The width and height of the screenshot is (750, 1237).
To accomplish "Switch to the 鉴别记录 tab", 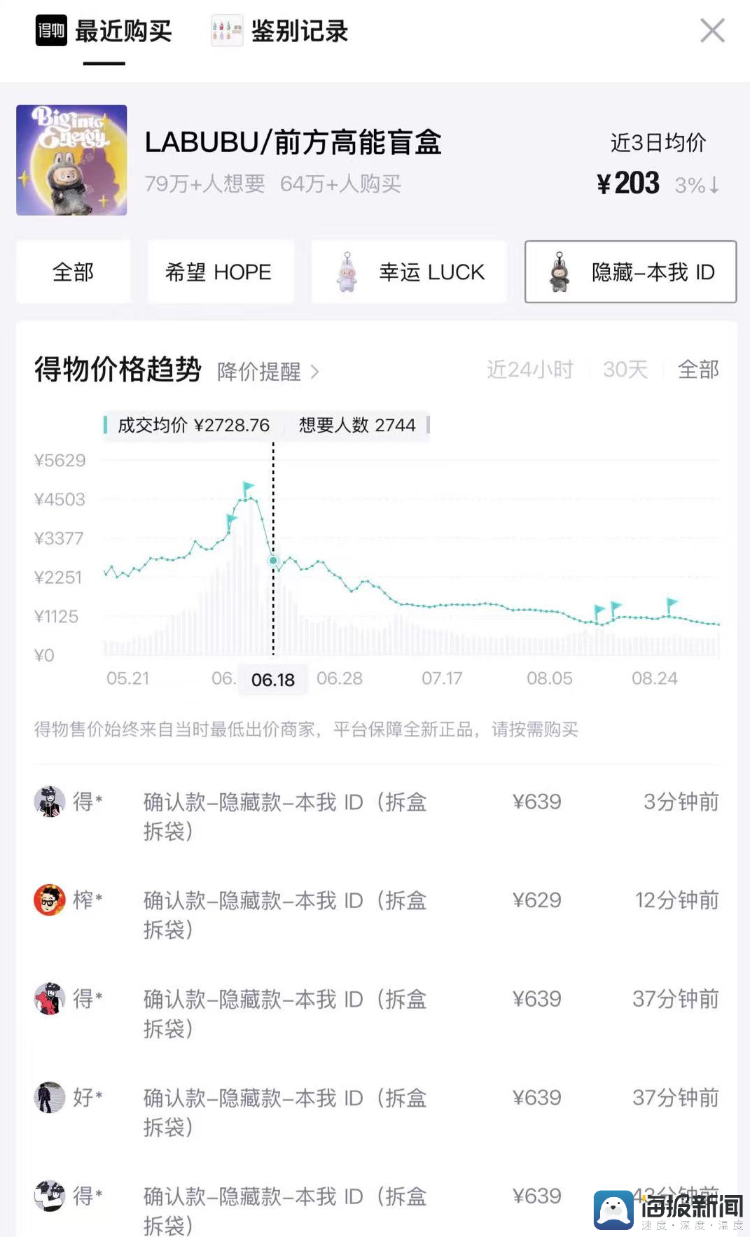I will coord(281,31).
